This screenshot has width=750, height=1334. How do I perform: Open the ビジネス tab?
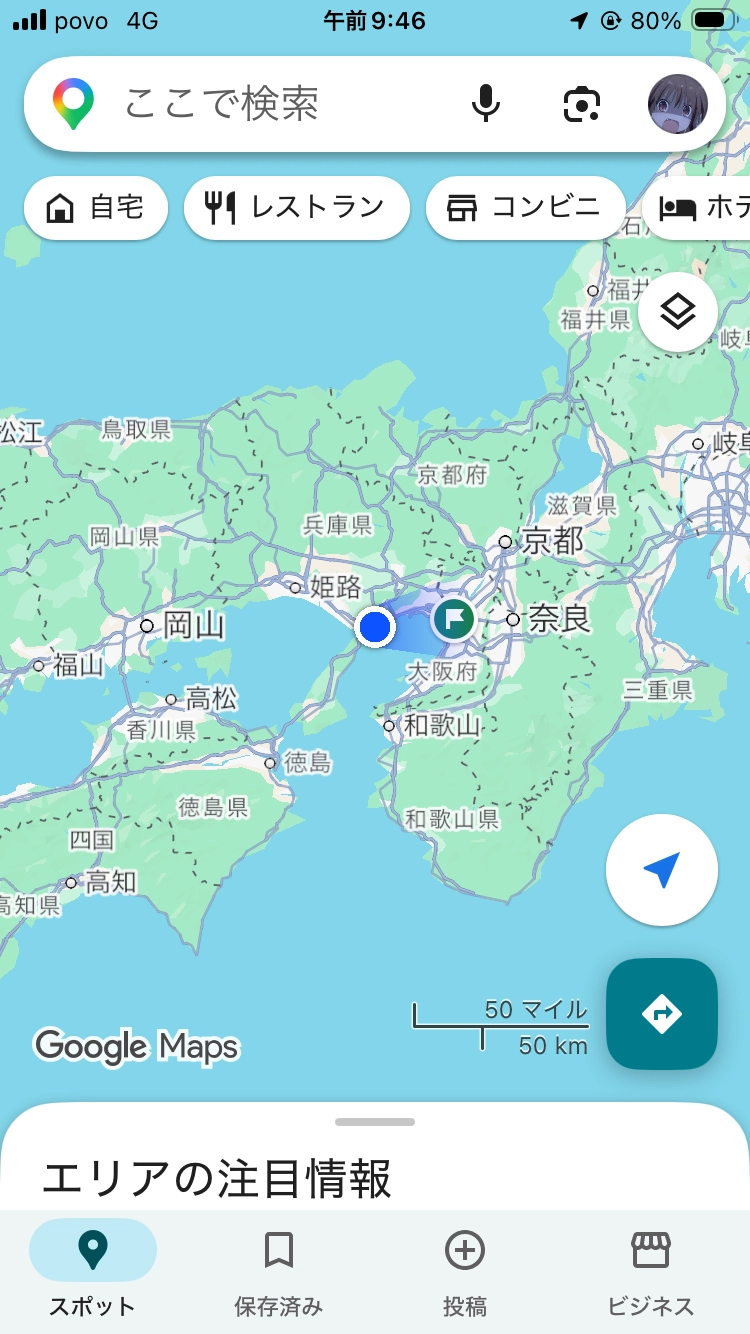(651, 1270)
